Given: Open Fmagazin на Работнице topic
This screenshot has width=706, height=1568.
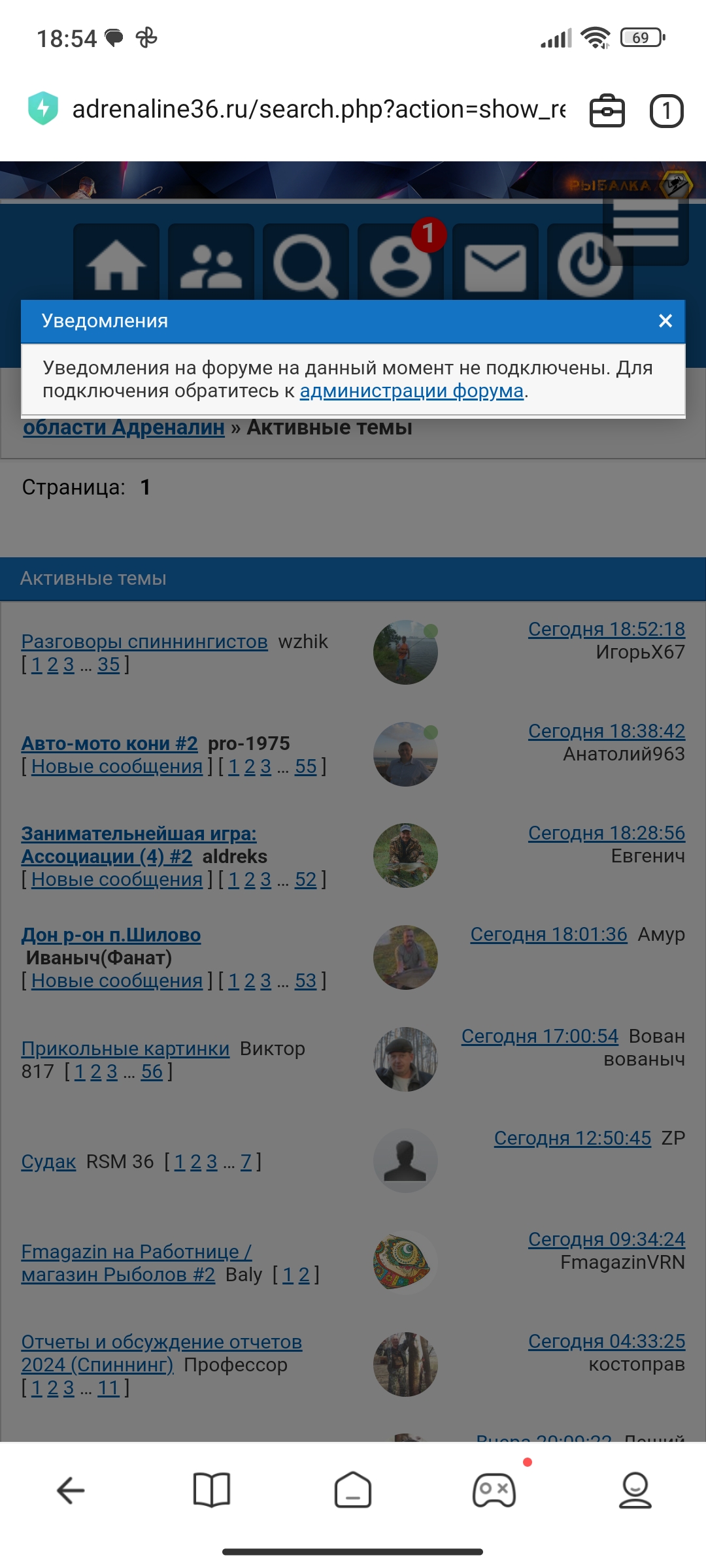Looking at the screenshot, I should click(x=136, y=1252).
